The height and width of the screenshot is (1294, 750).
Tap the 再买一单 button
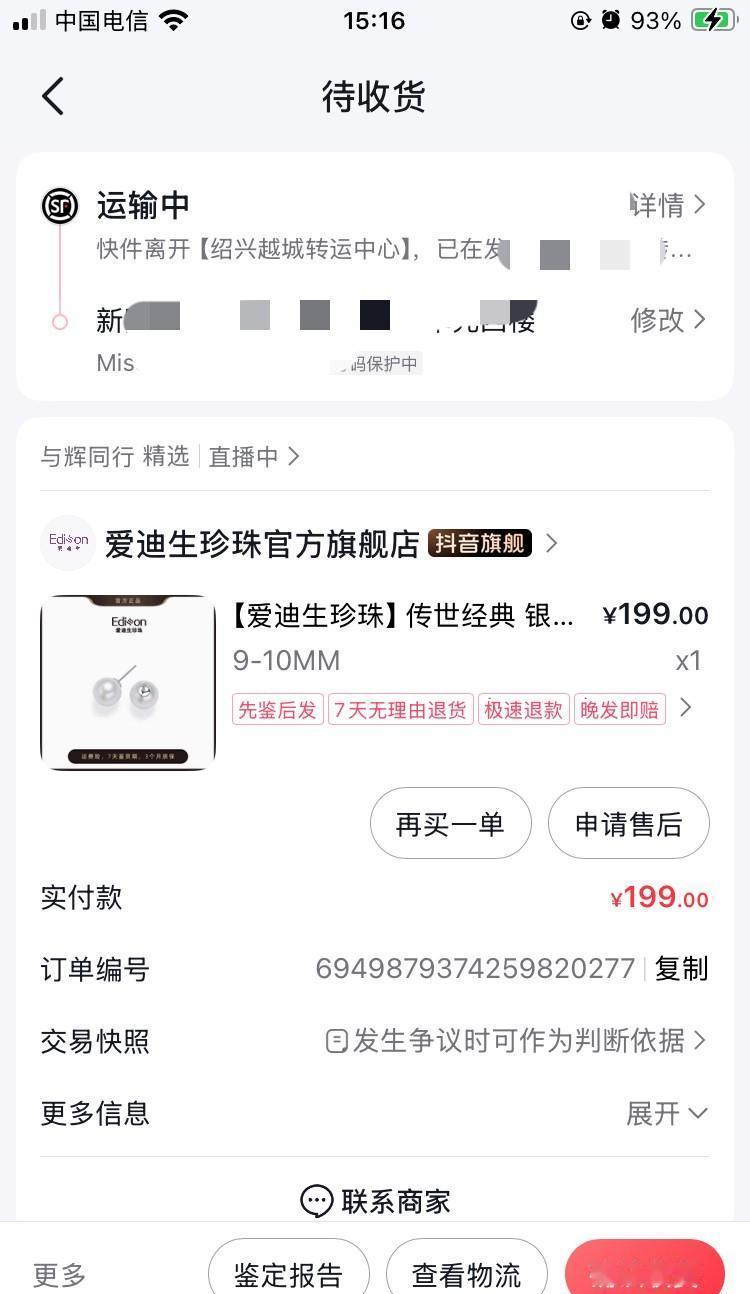point(450,823)
